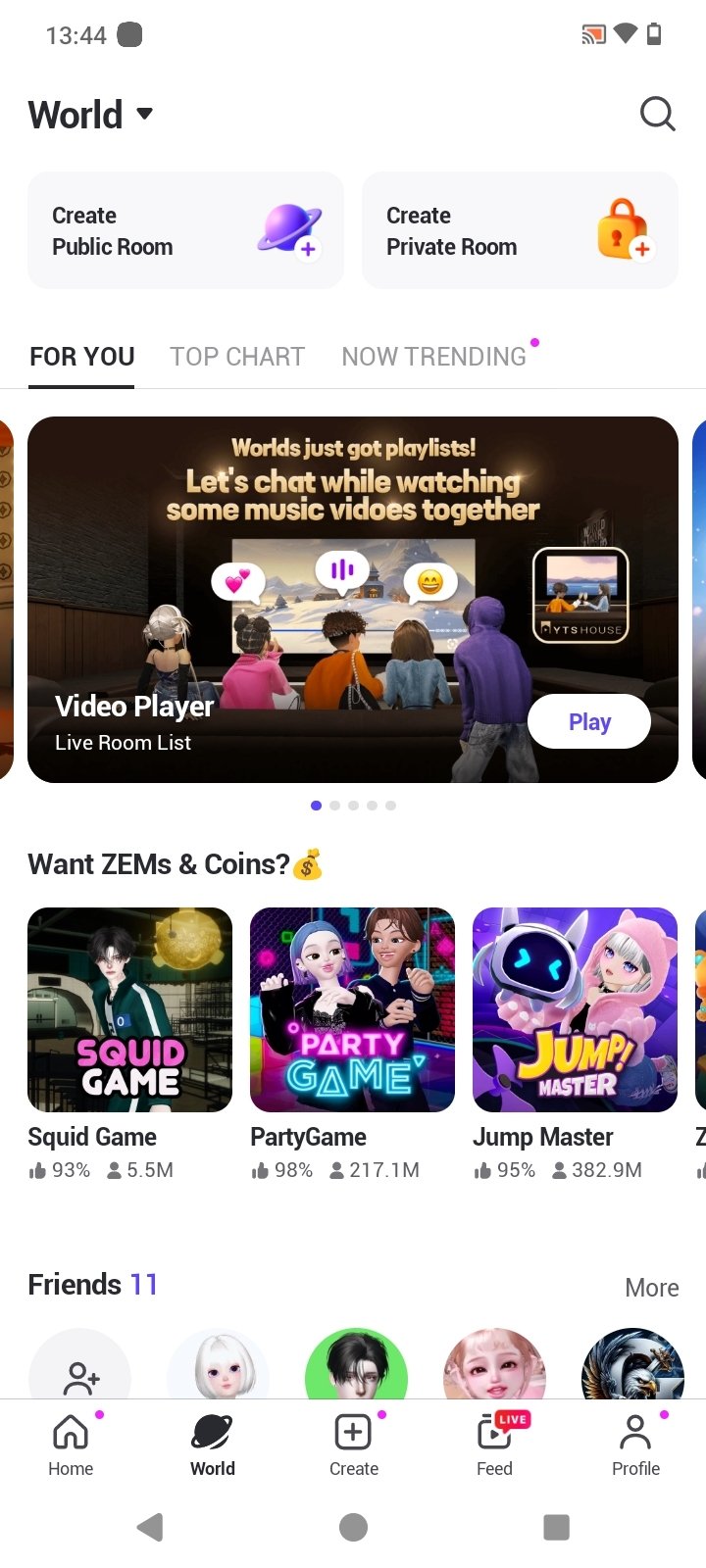Tap Play on the Video Player banner
The width and height of the screenshot is (706, 1568).
tap(589, 722)
